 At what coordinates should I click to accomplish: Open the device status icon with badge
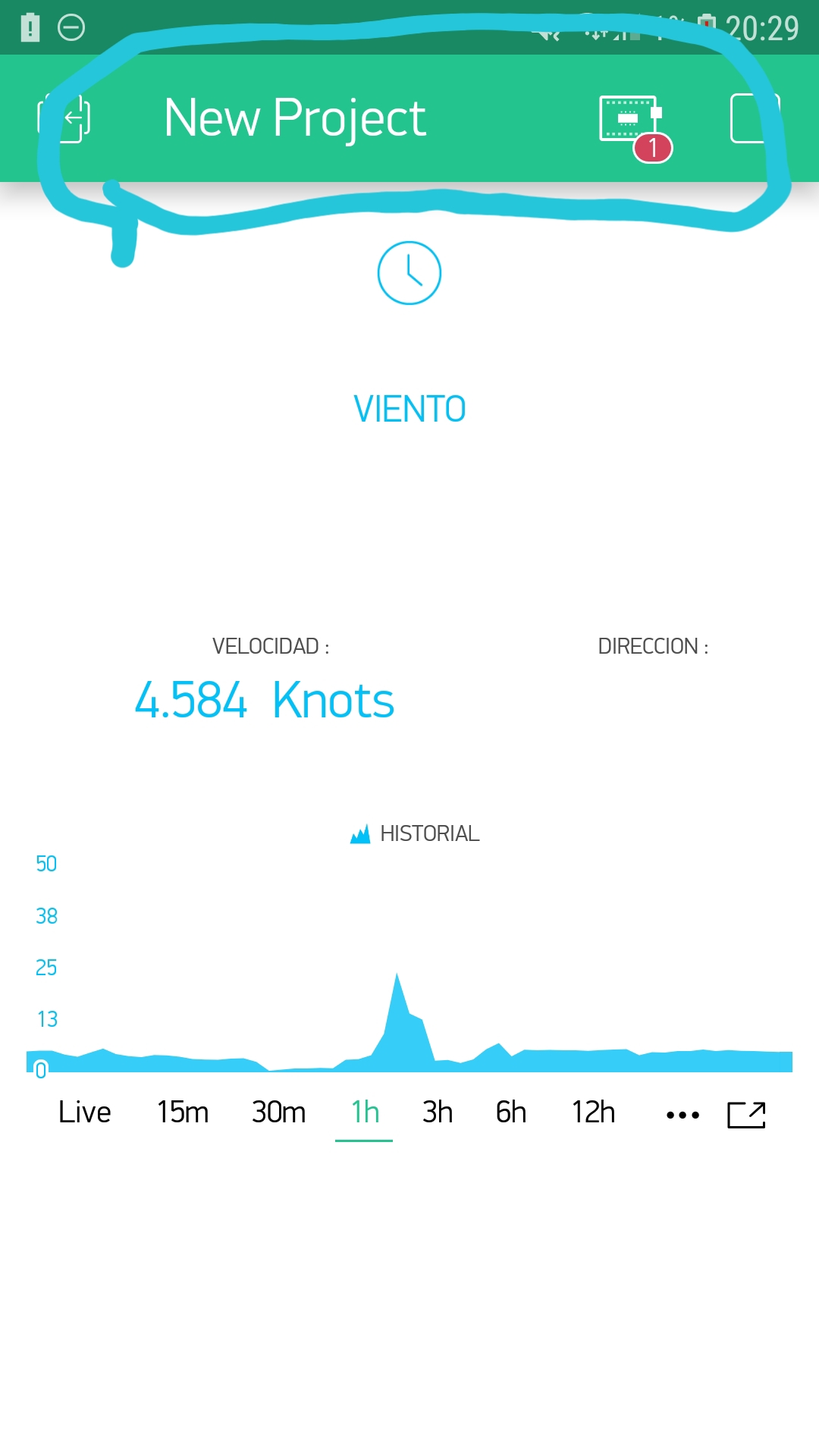(631, 121)
